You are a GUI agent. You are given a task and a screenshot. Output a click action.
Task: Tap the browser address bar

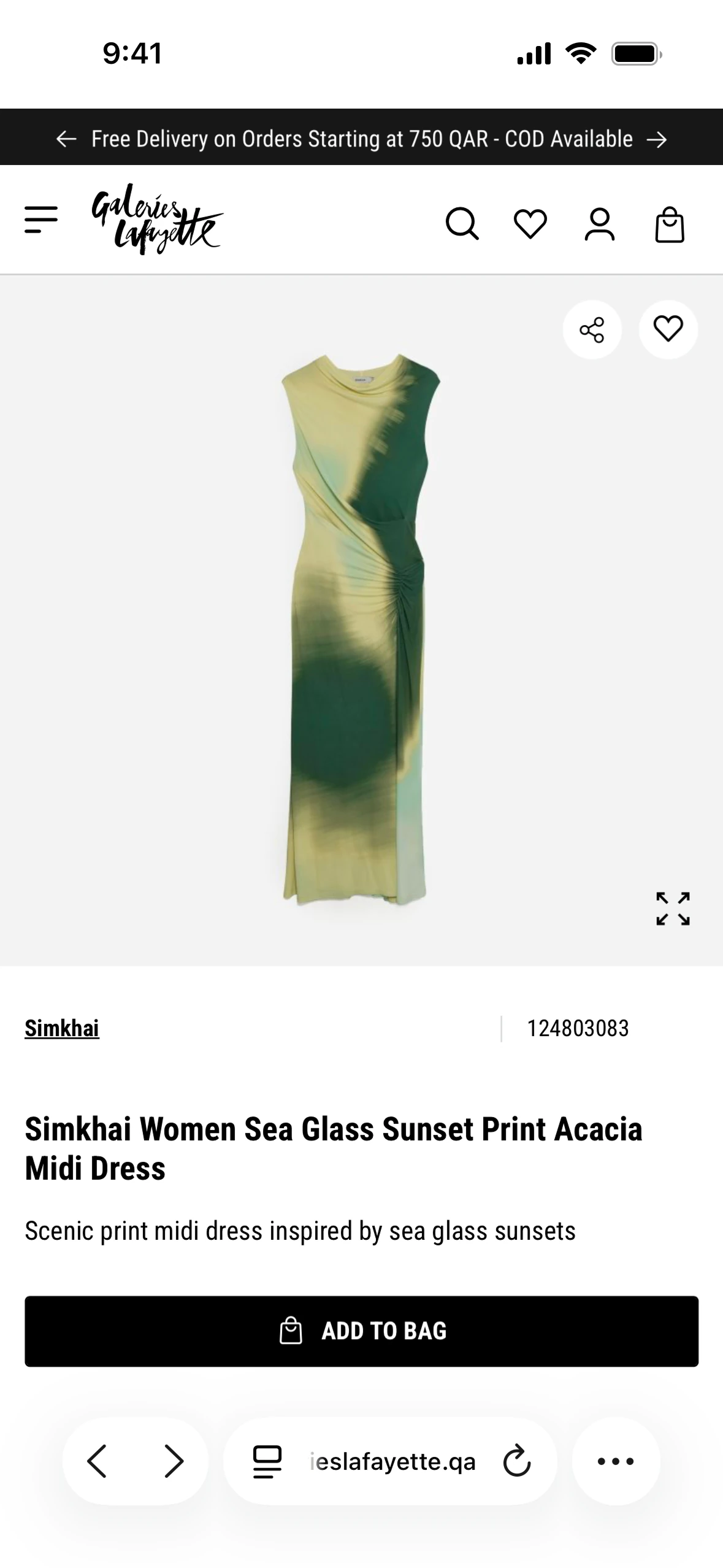click(x=392, y=1461)
